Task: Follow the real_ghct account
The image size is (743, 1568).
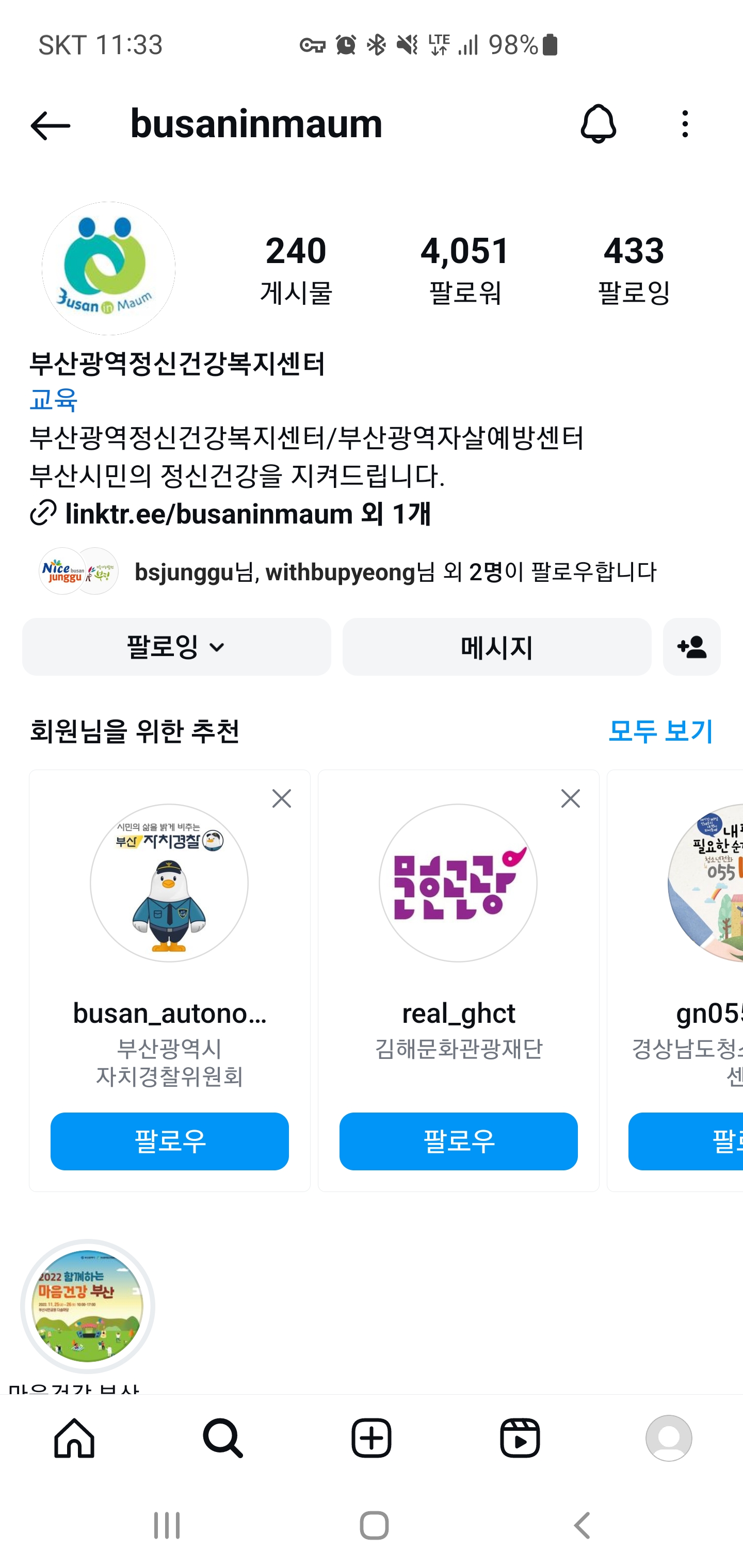Action: pos(458,1141)
